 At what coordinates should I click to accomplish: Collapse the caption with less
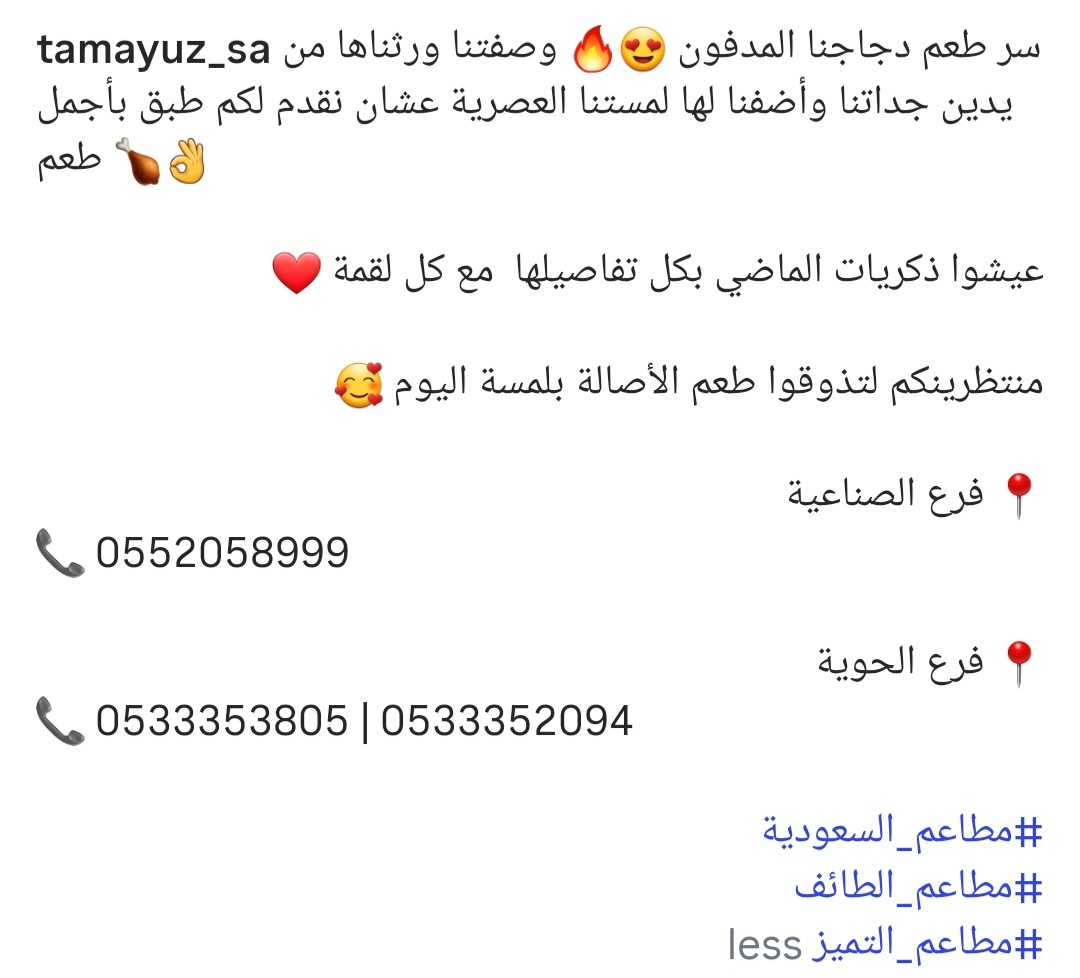click(x=764, y=943)
